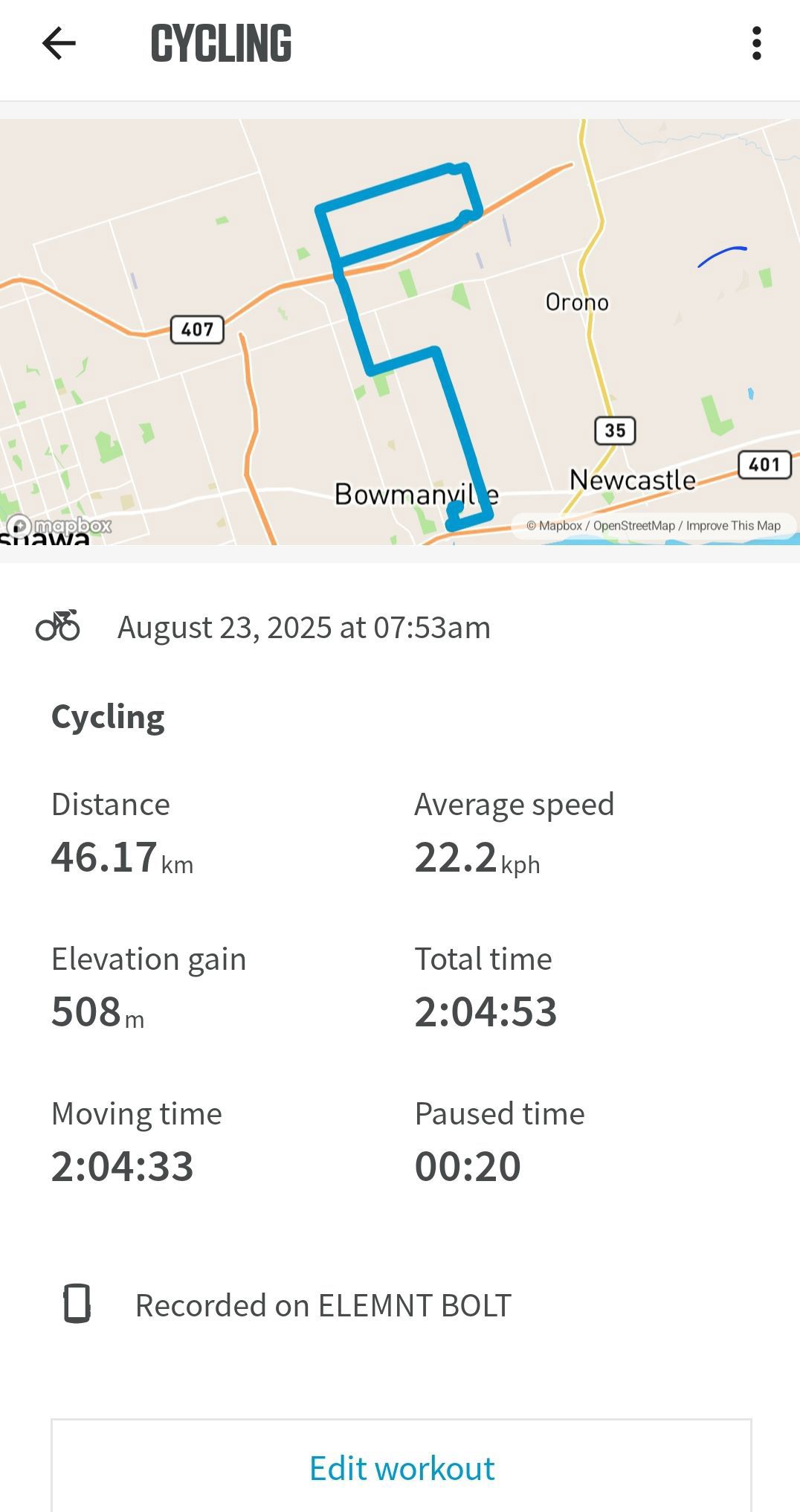Open the cycling route map

click(x=400, y=332)
